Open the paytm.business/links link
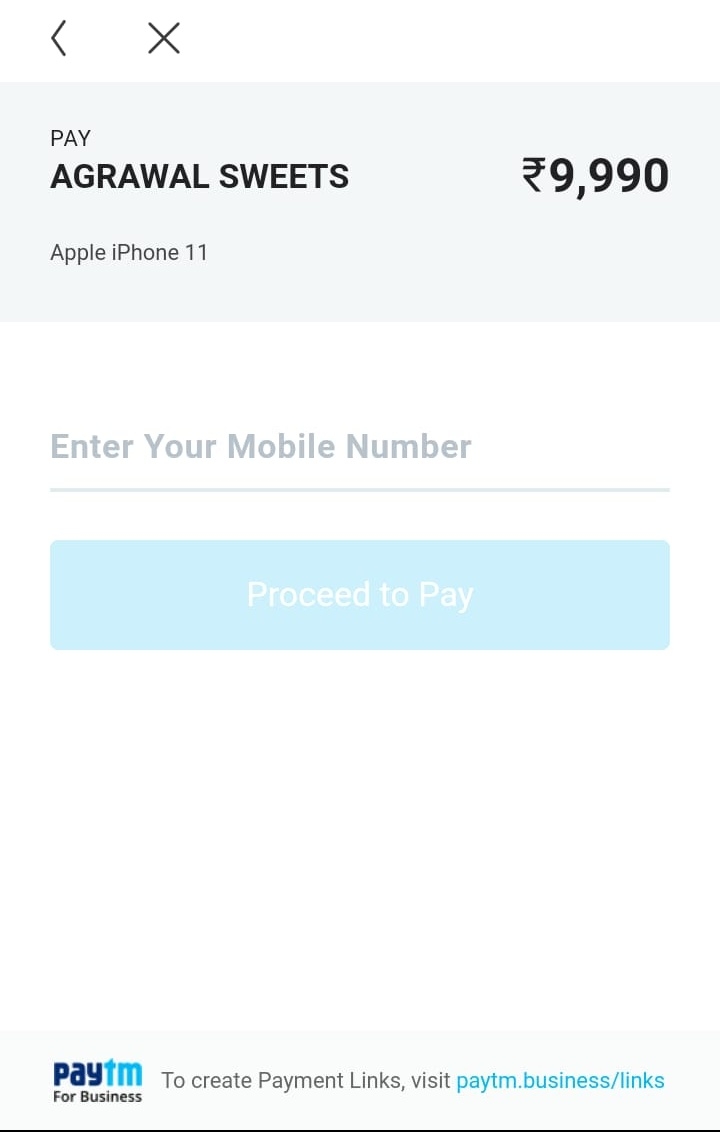Screen dimensions: 720x1132 [x=560, y=1080]
